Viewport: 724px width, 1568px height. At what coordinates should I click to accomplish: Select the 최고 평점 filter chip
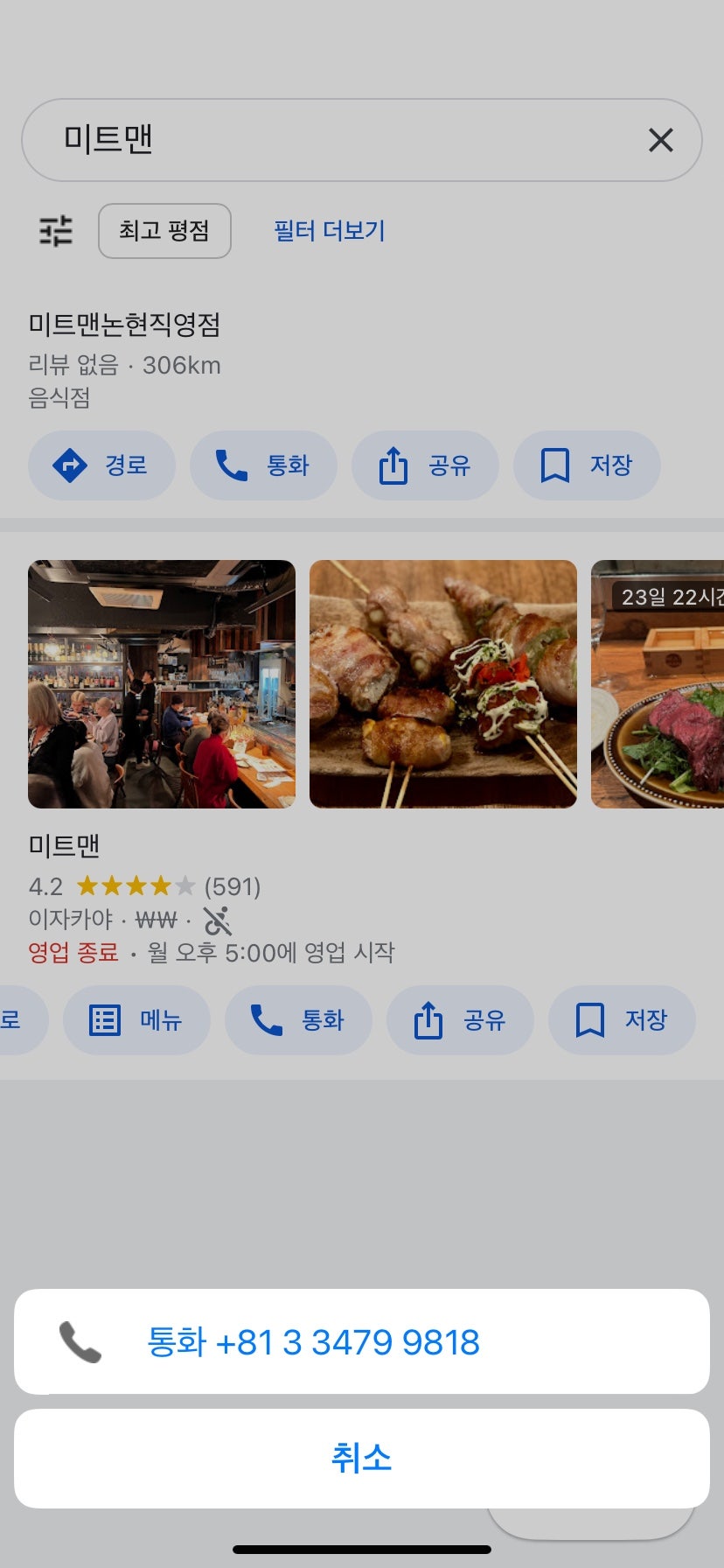point(164,231)
